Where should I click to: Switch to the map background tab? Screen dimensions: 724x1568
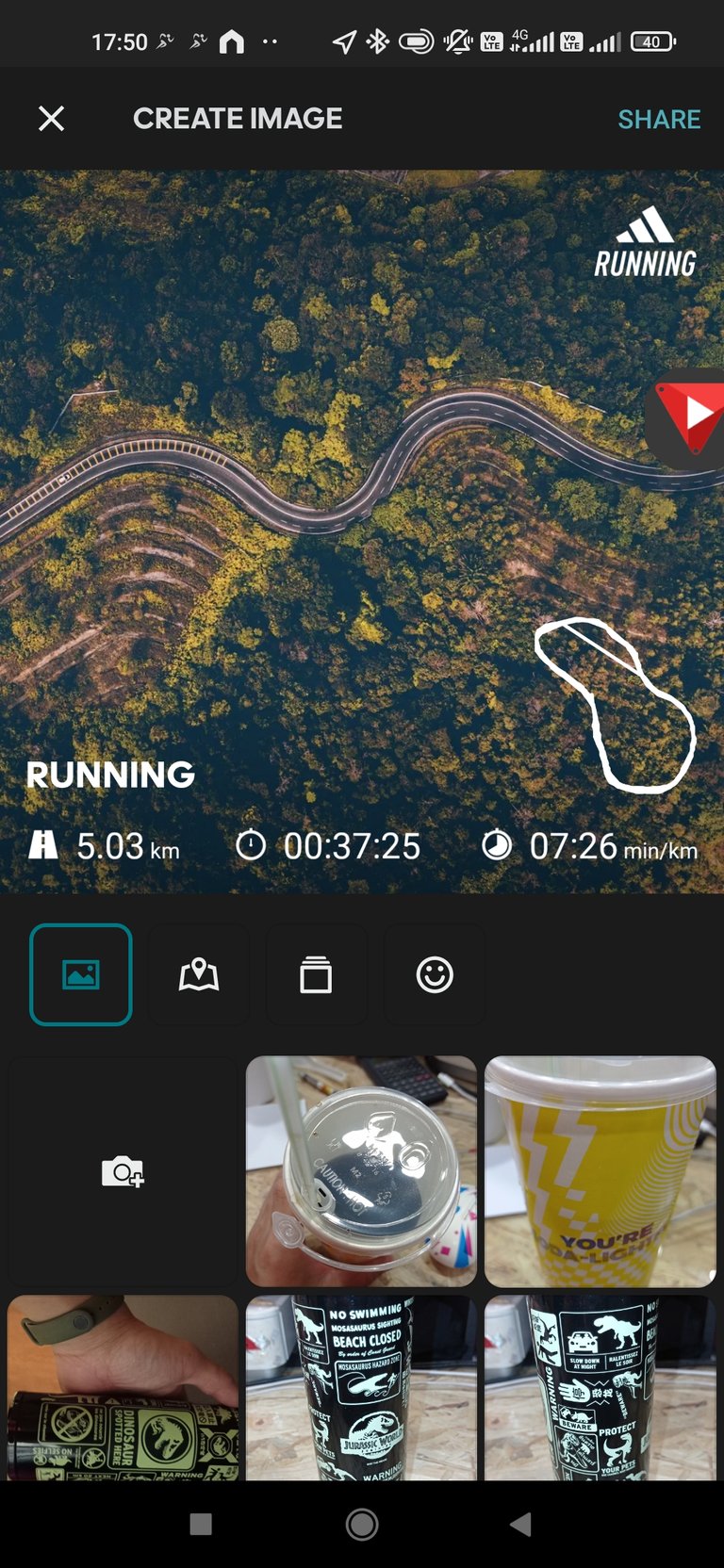pos(199,974)
